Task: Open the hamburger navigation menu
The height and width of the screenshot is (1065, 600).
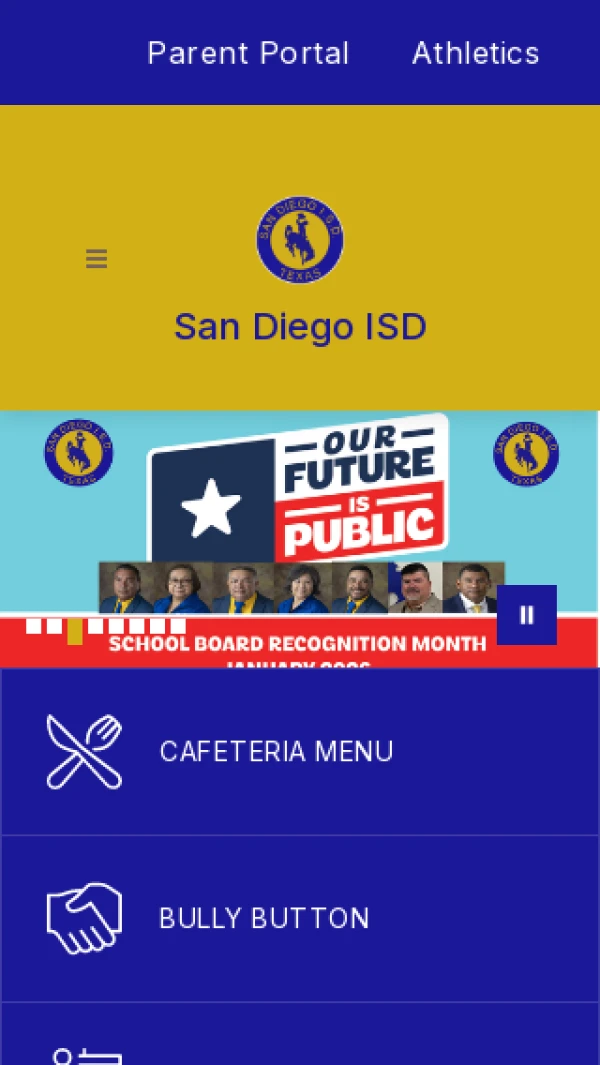Action: pyautogui.click(x=96, y=259)
